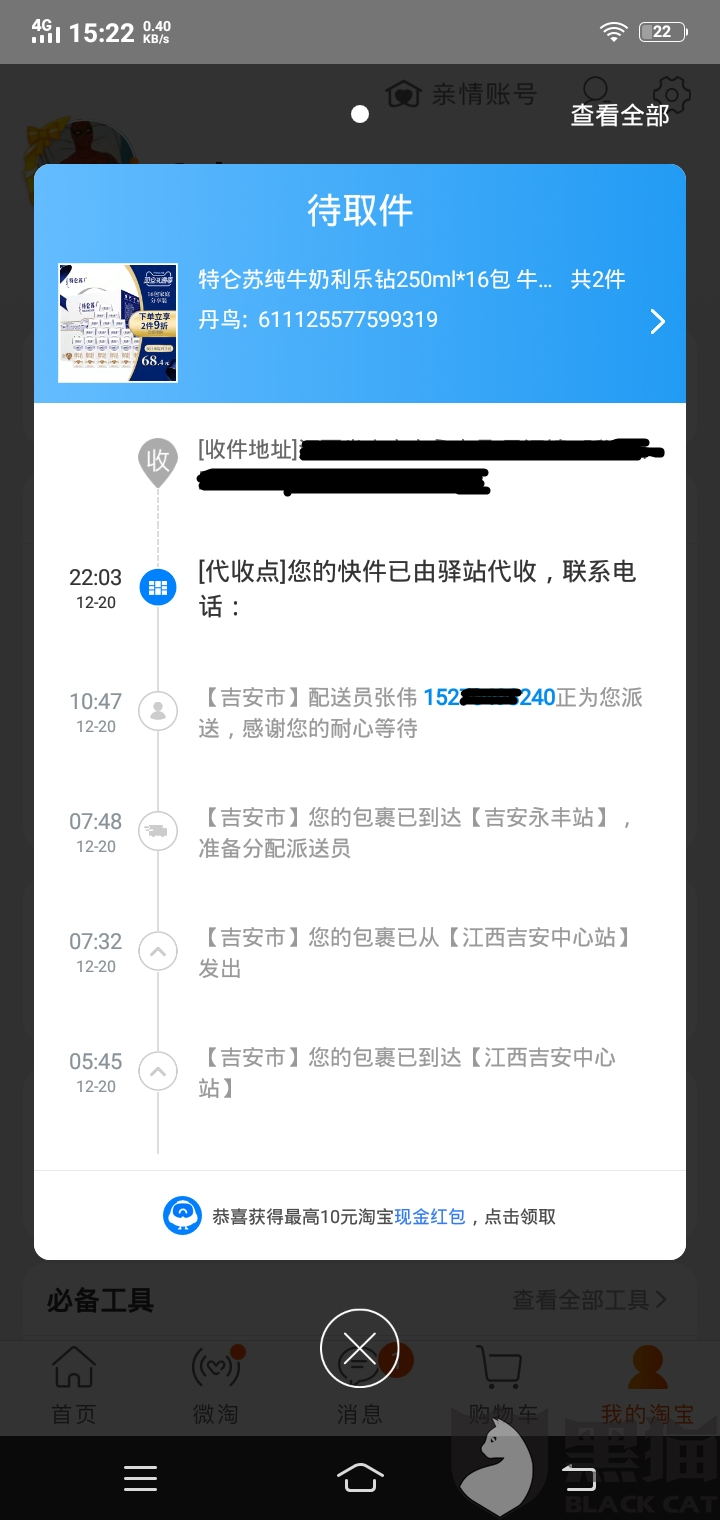Open the 特仑苏 milk product thumbnail
This screenshot has height=1520, width=720.
pos(118,322)
